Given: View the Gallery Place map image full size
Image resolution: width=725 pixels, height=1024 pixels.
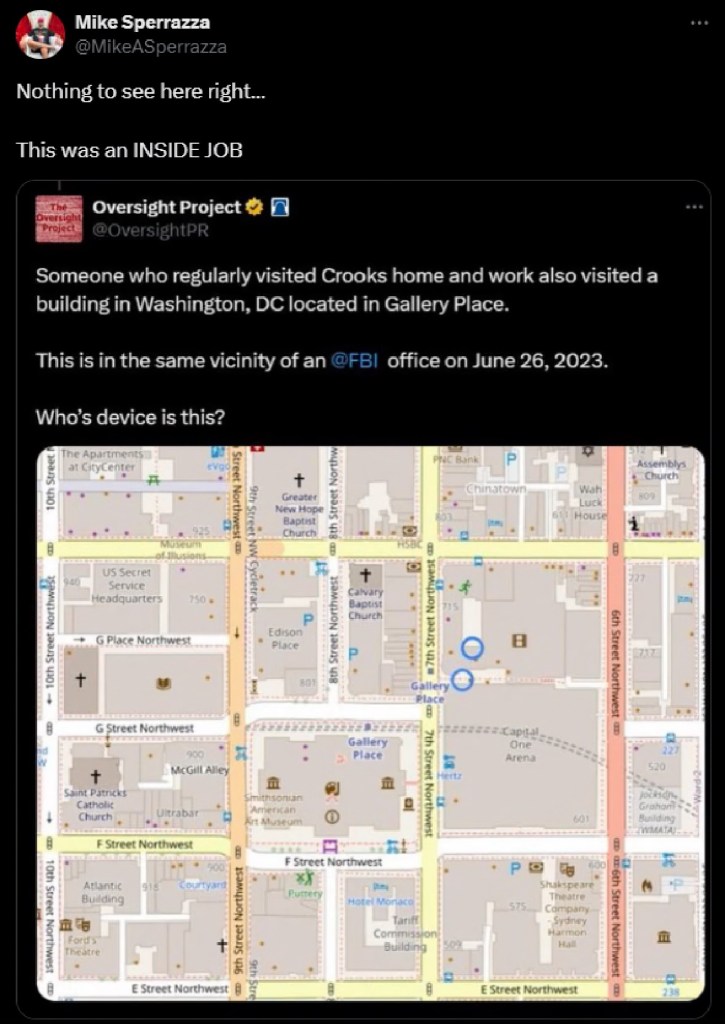Looking at the screenshot, I should [x=370, y=722].
